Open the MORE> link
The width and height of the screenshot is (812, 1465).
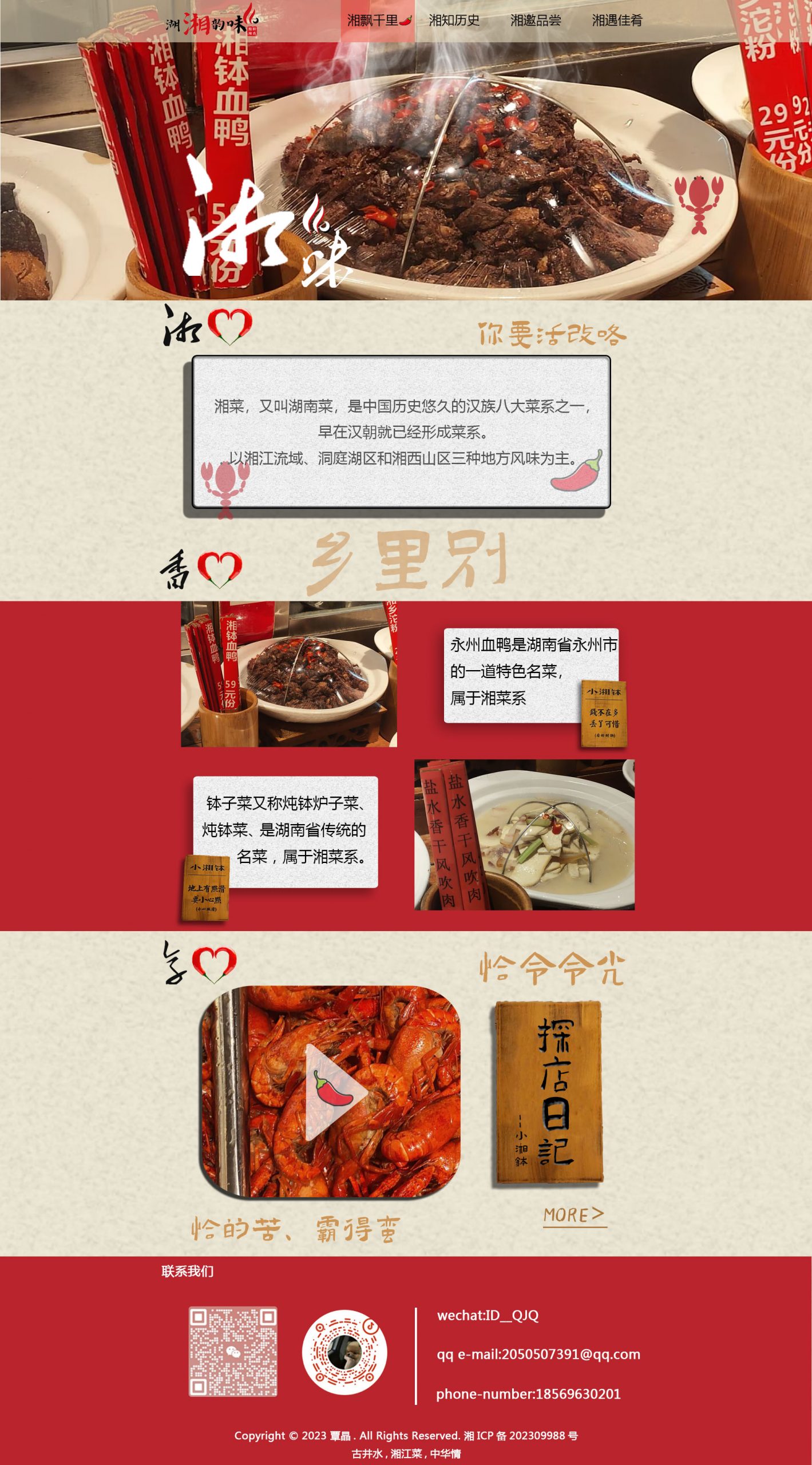574,1215
